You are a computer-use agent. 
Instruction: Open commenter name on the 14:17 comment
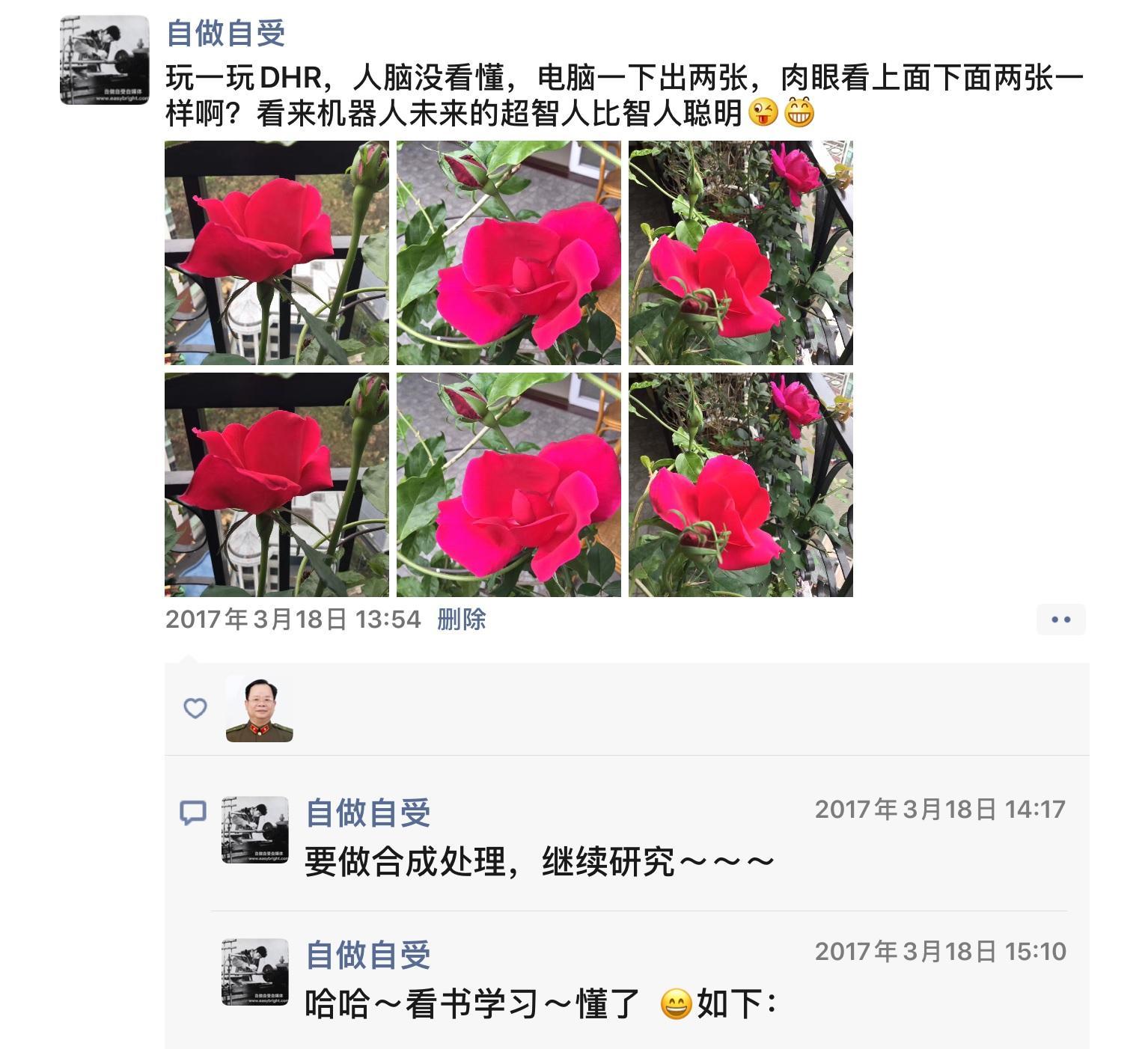(368, 813)
